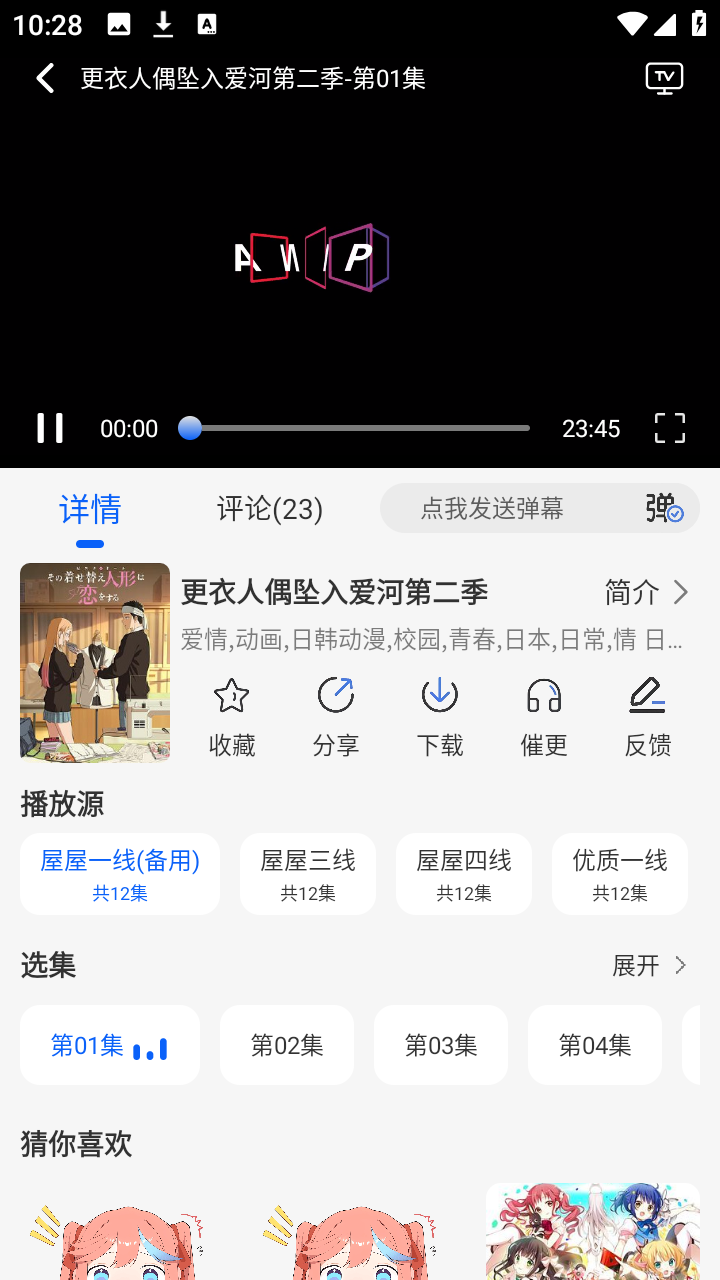The image size is (720, 1280).
Task: Cast the video to a TV
Action: click(664, 78)
